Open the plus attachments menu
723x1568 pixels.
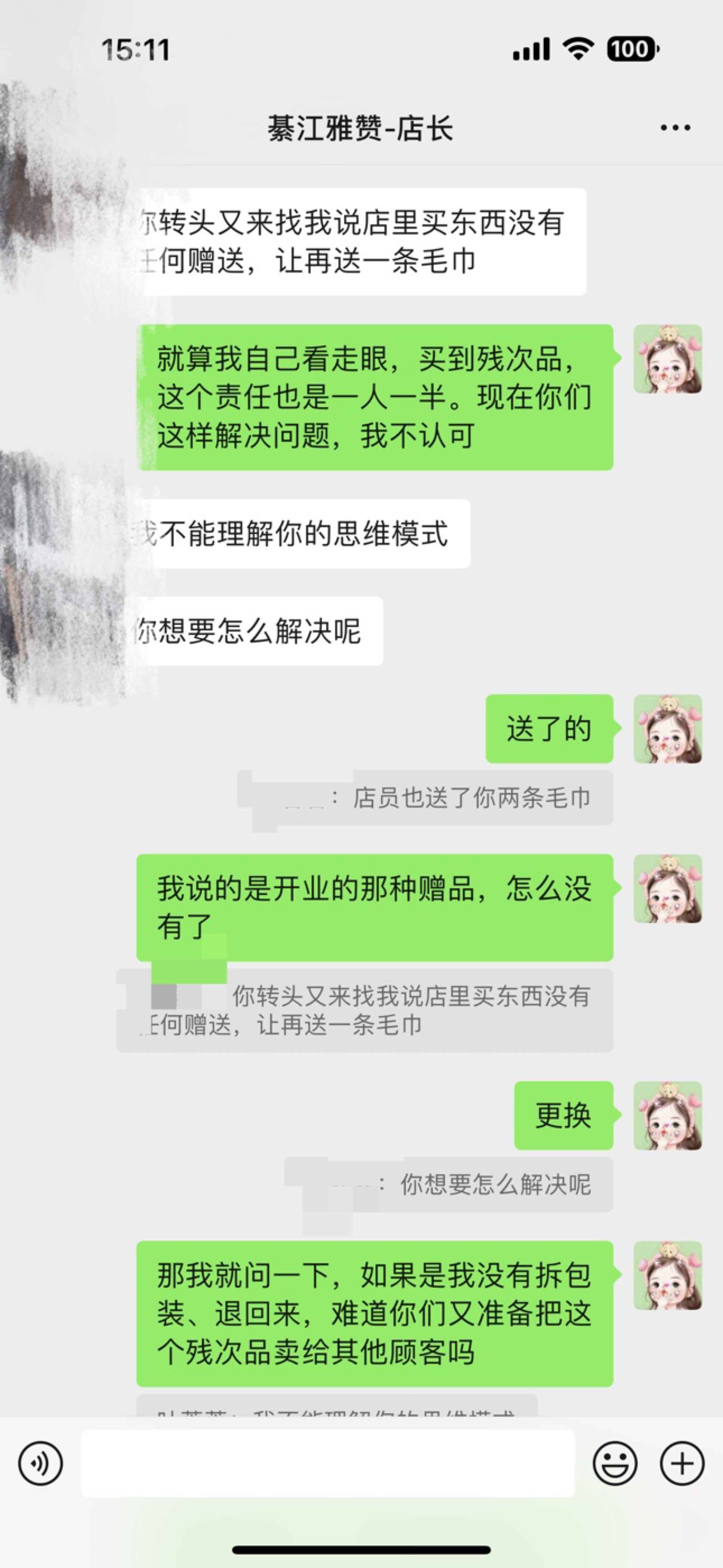point(682,1463)
